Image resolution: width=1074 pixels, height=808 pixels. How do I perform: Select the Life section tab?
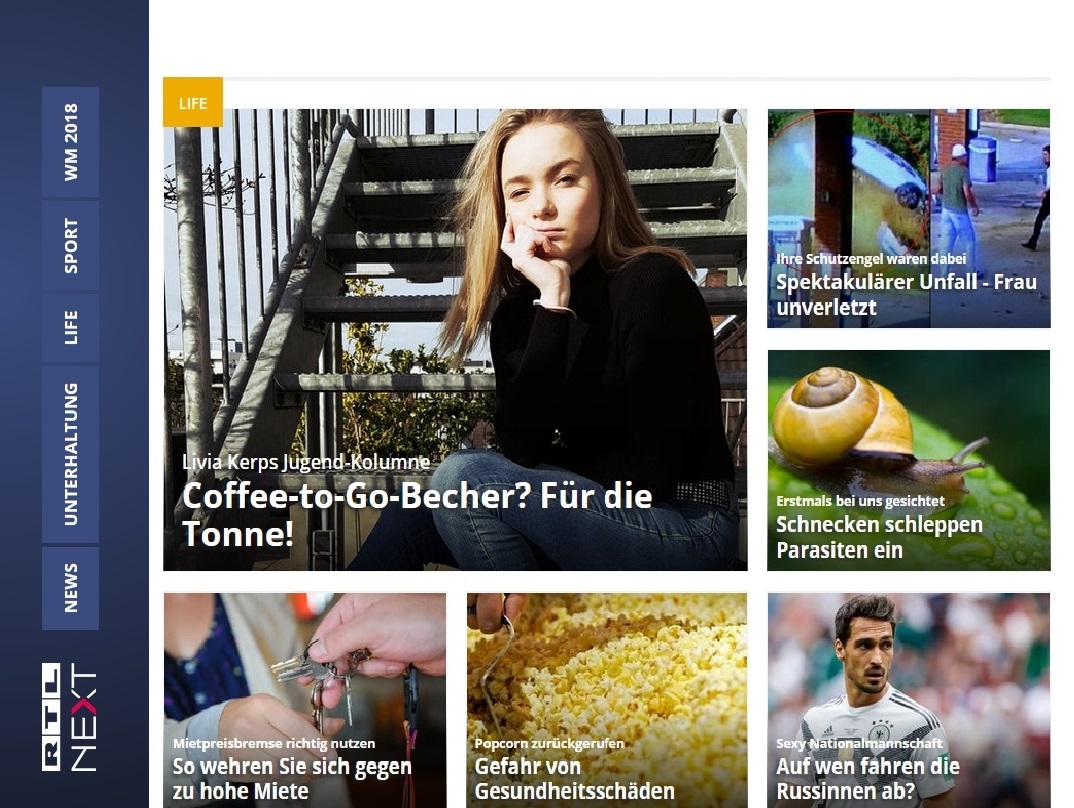pos(70,327)
